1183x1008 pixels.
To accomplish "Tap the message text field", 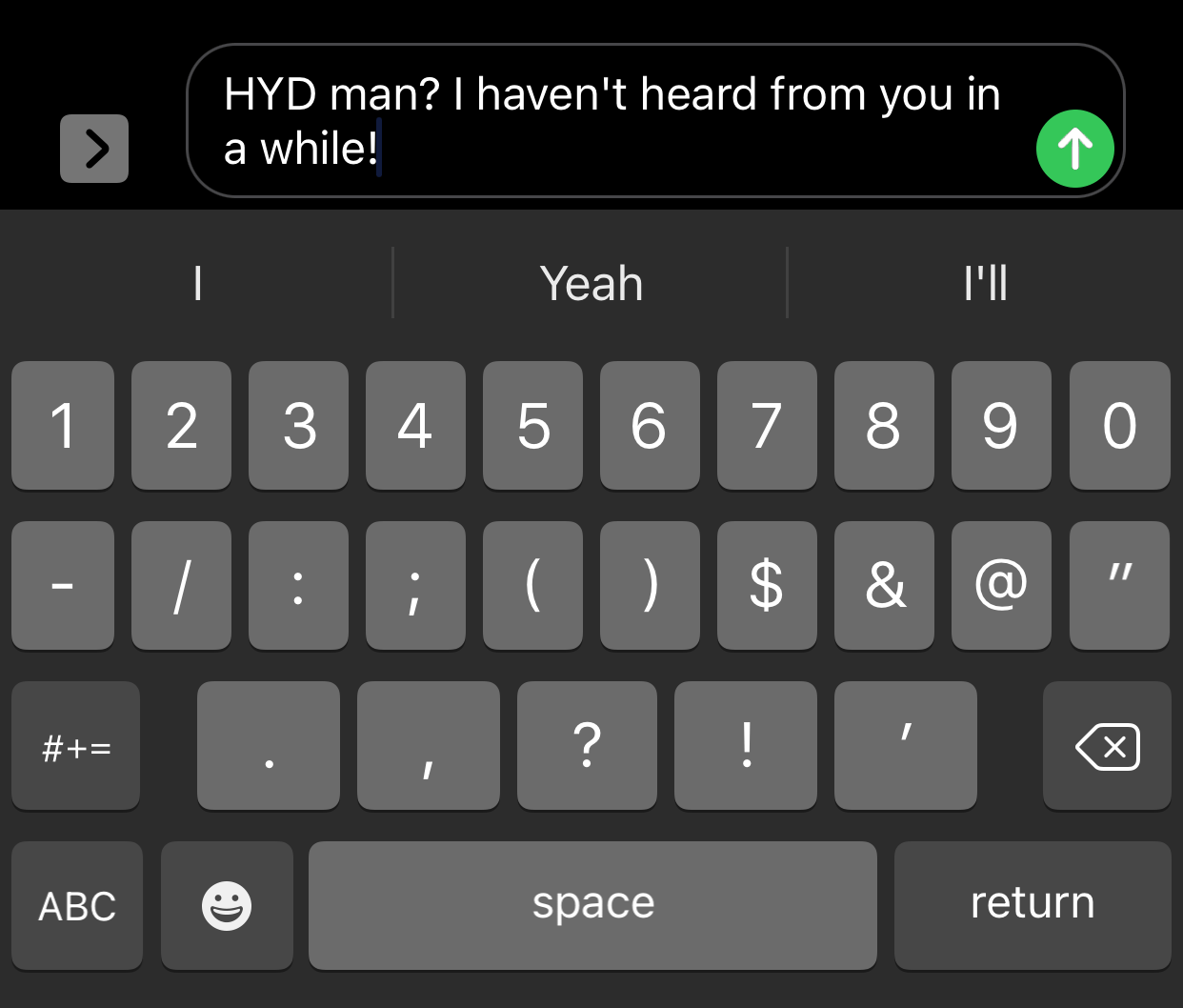I will (610, 121).
